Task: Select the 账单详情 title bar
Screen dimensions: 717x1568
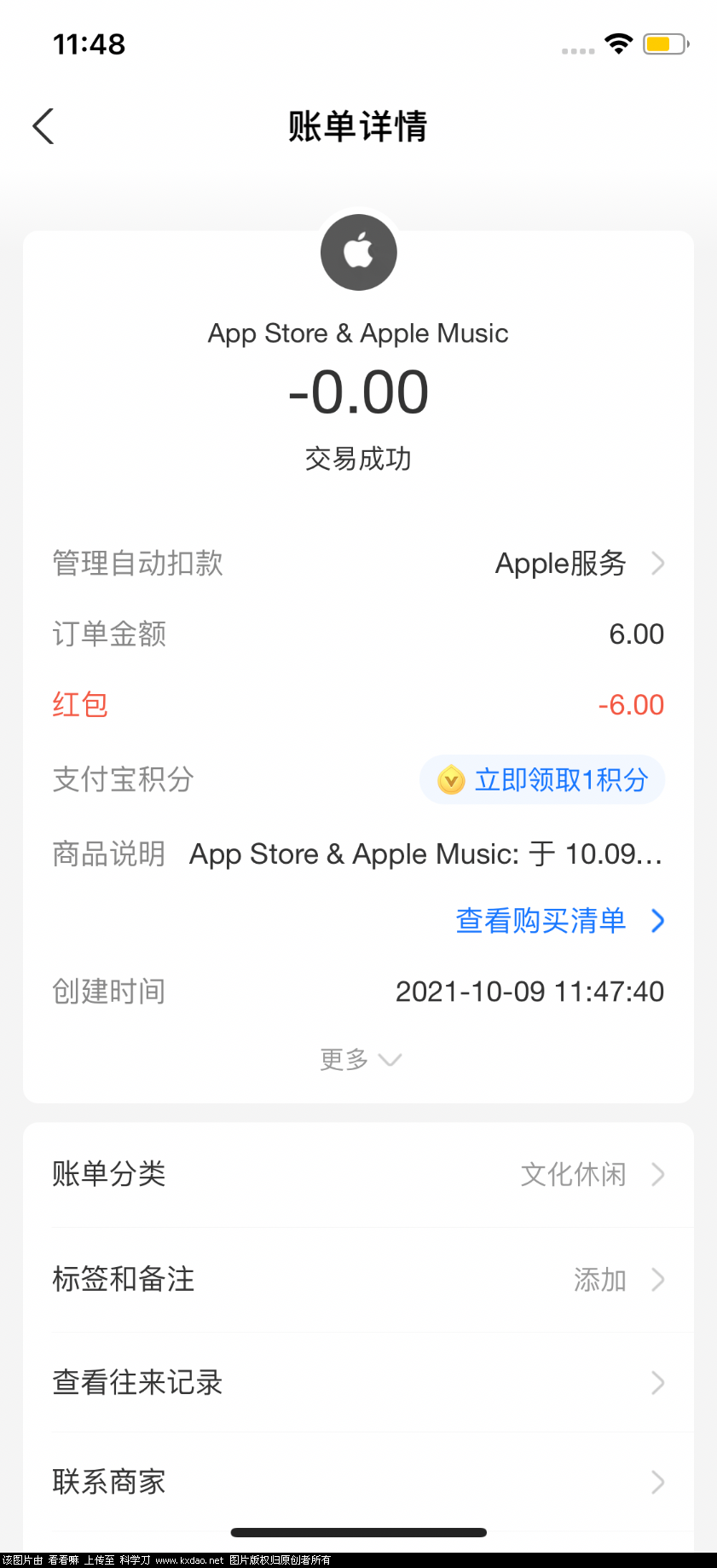Action: [358, 125]
